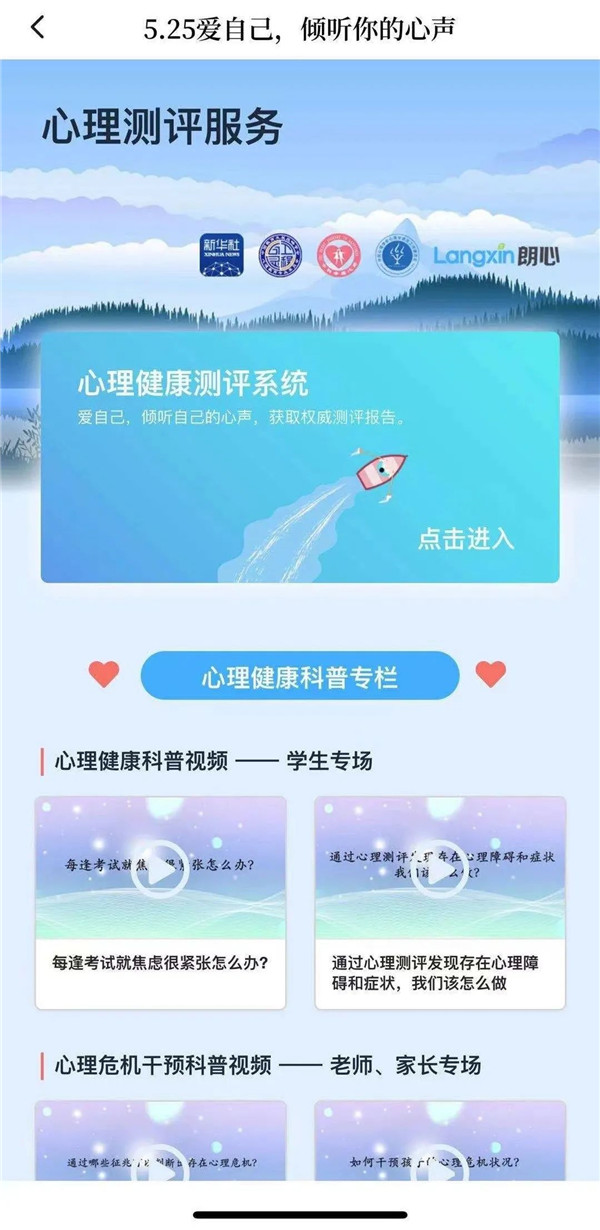
Task: Open the 心理健康科普专栏 button
Action: coord(300,677)
